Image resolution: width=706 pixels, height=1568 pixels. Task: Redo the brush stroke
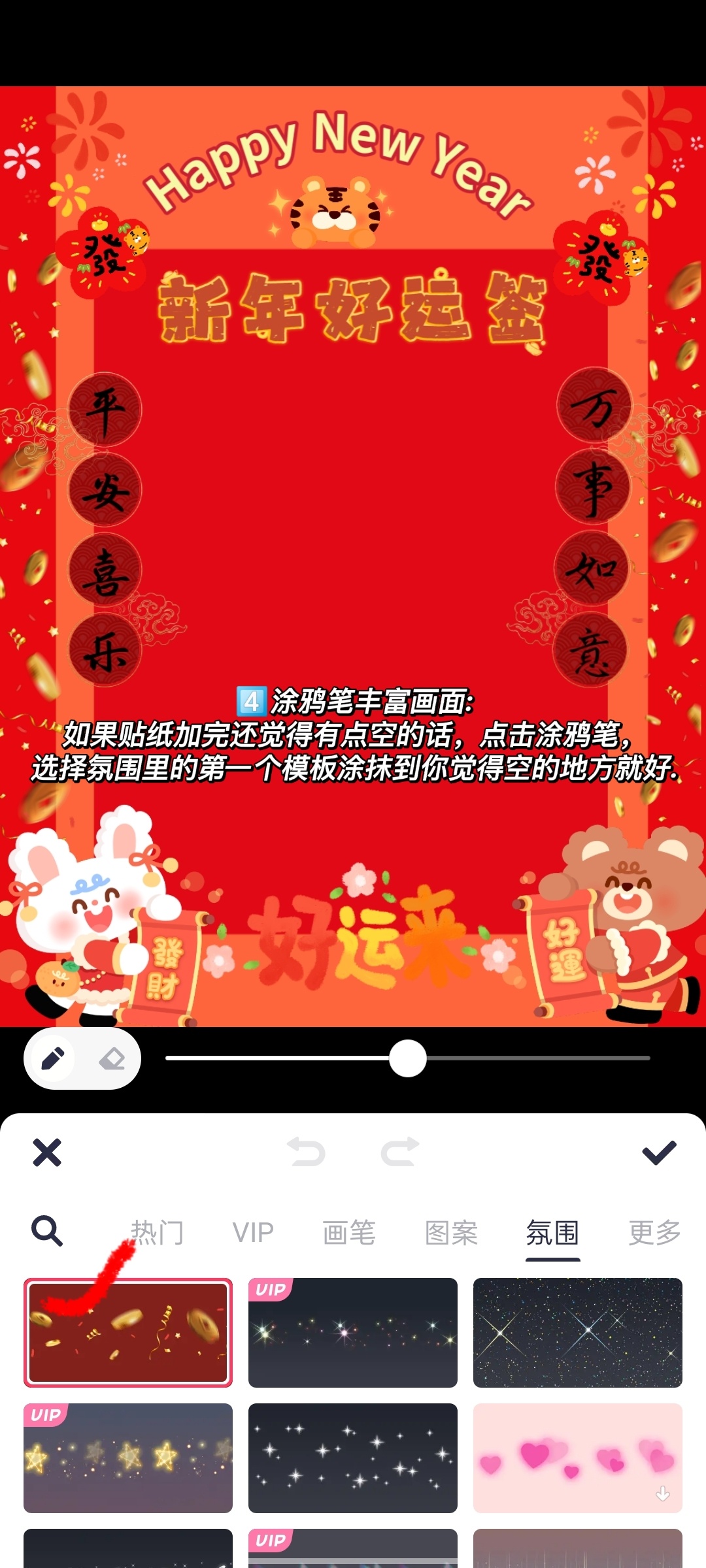pos(400,1152)
